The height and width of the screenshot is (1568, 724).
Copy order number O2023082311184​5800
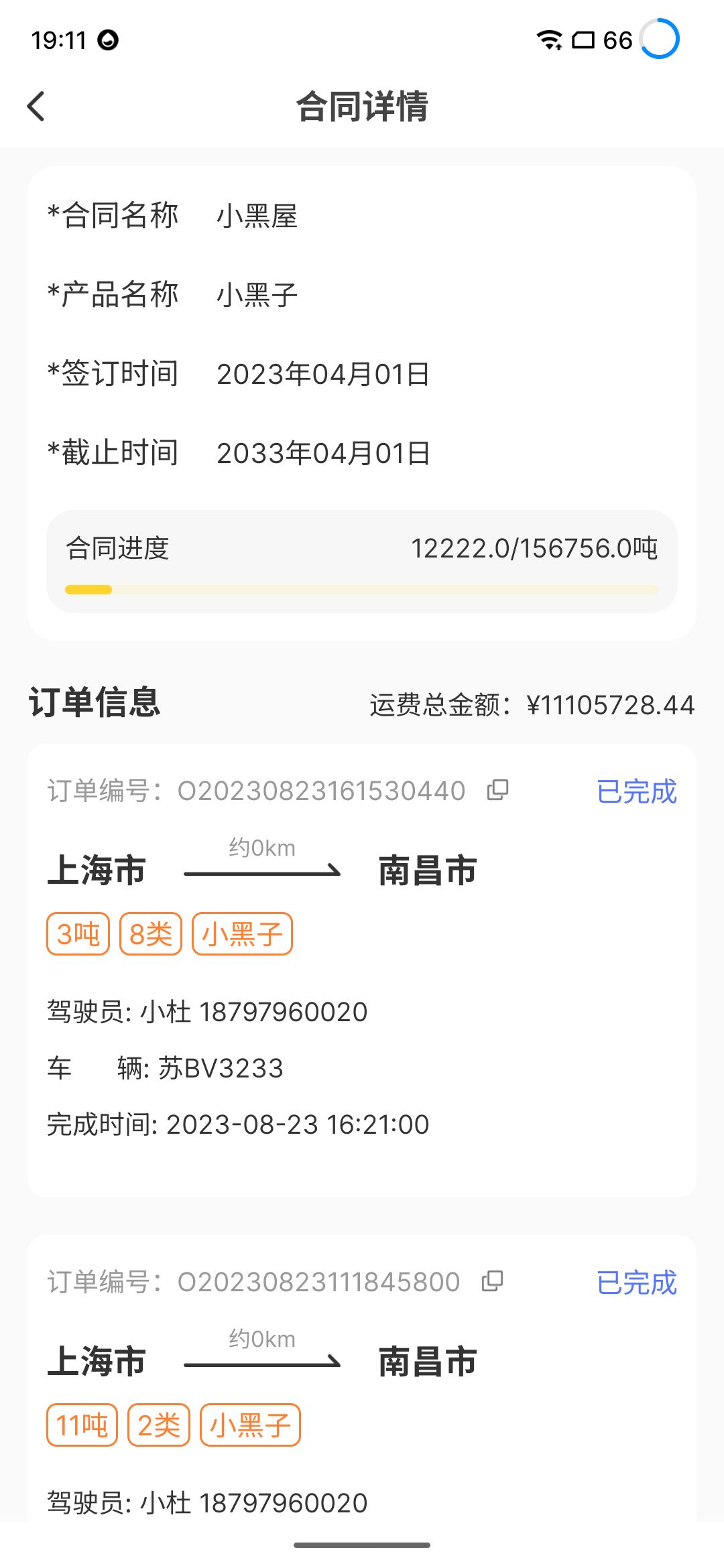pos(493,1281)
